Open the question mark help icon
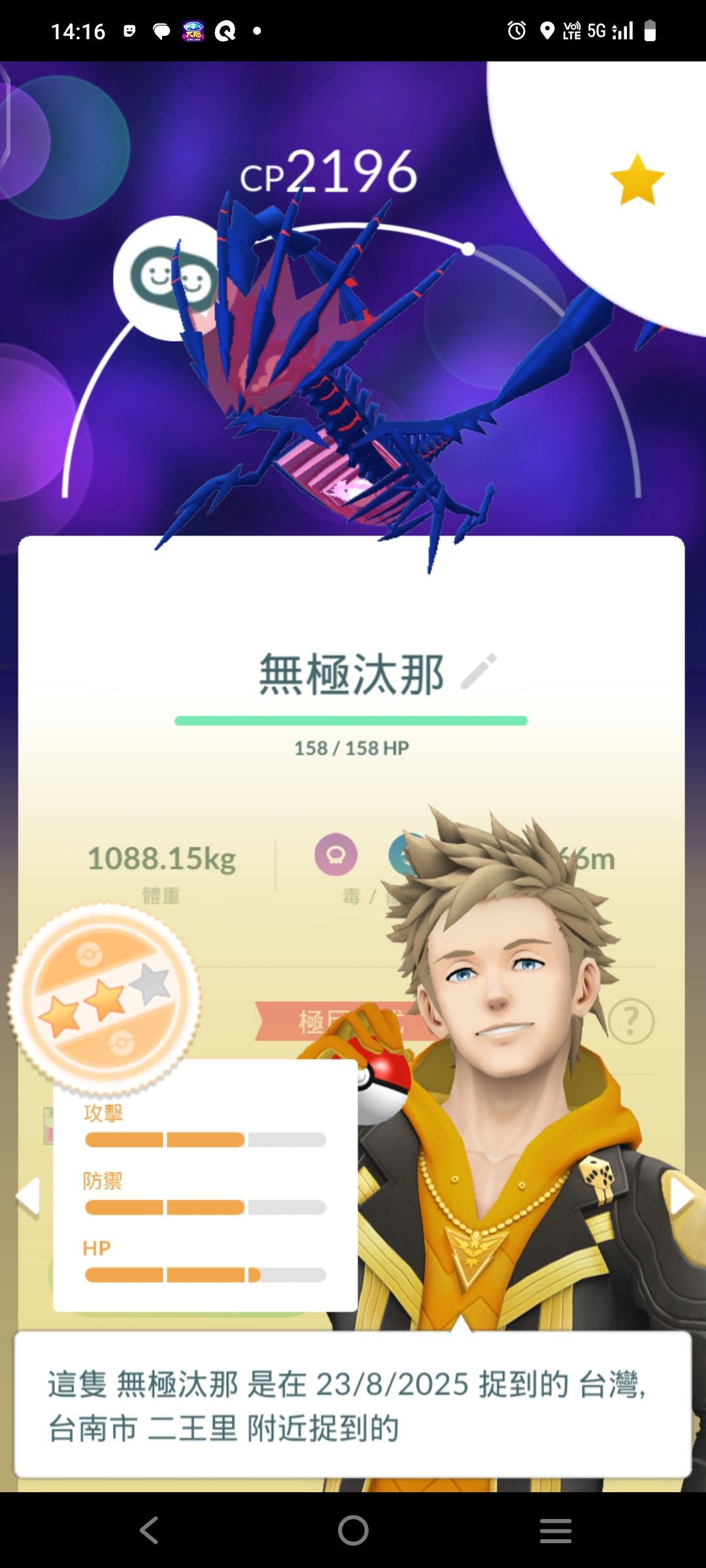706x1568 pixels. point(631,1021)
